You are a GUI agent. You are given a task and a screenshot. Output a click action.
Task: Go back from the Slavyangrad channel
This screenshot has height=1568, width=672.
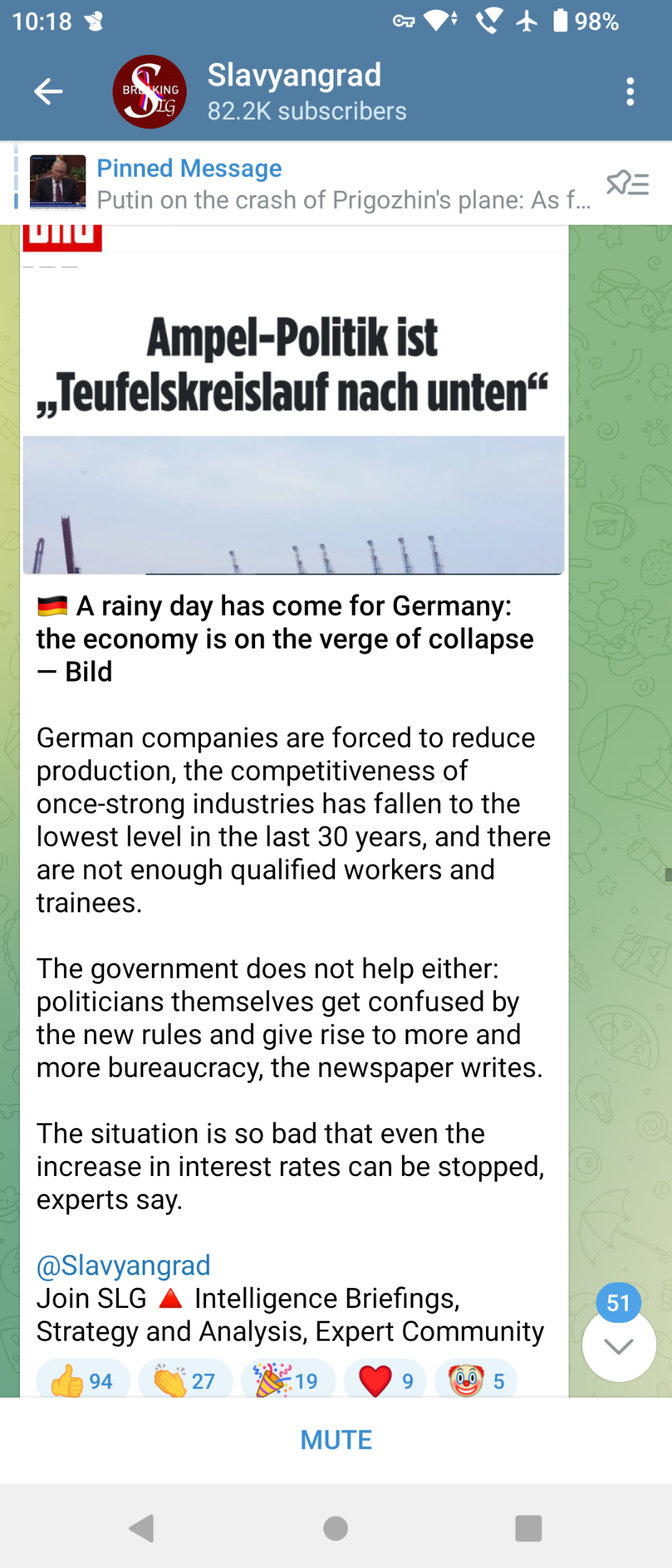(48, 92)
